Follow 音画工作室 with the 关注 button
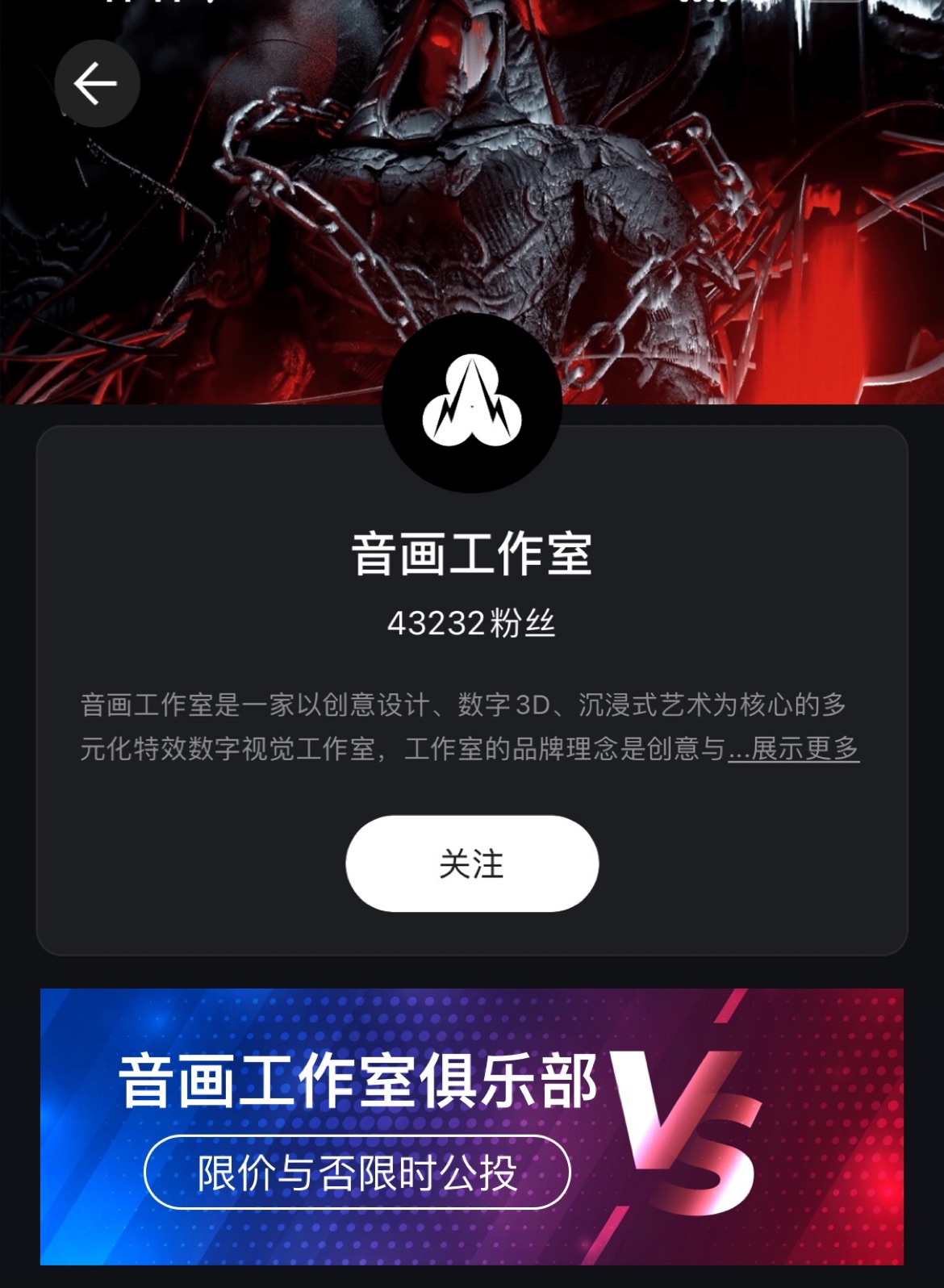Image resolution: width=944 pixels, height=1288 pixels. coord(472,864)
